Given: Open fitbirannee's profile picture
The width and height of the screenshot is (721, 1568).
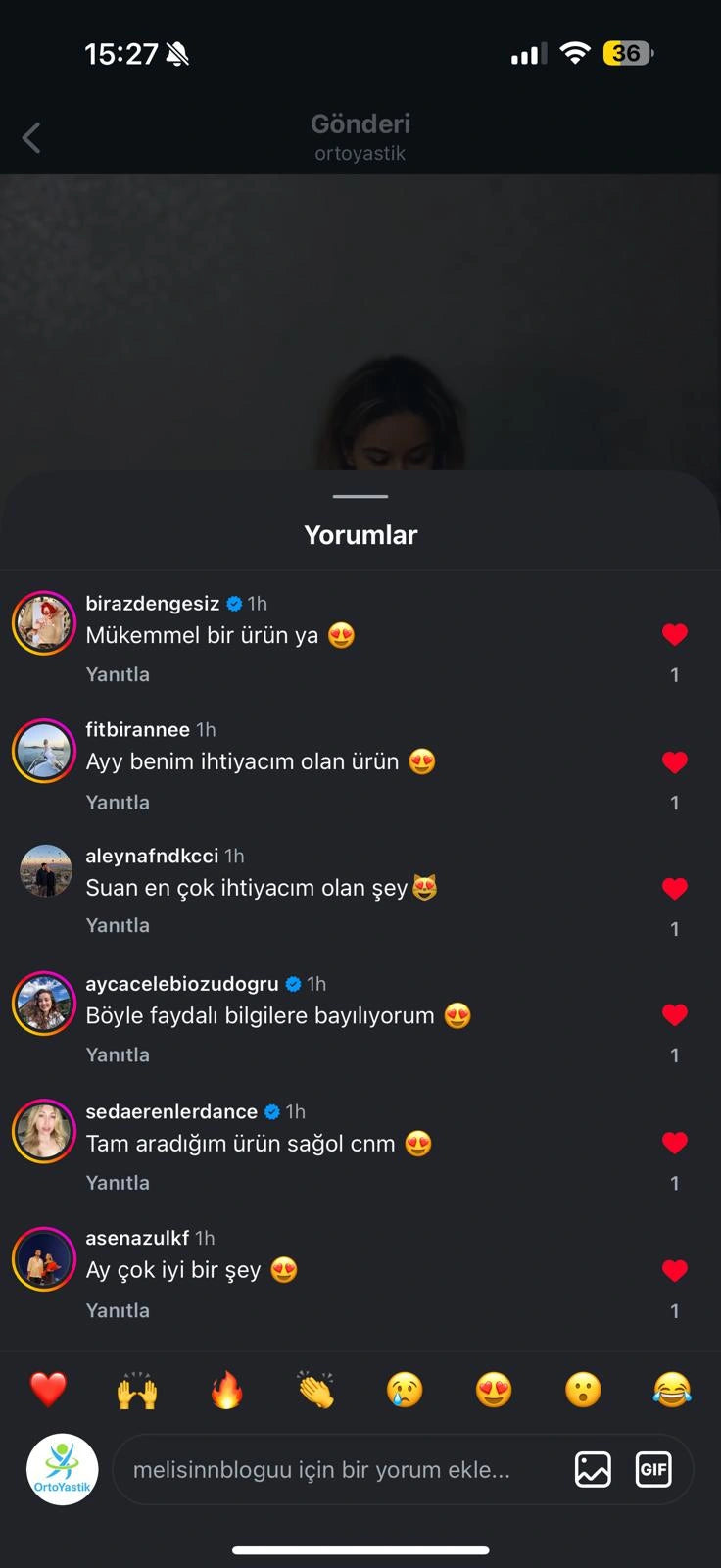Looking at the screenshot, I should (44, 751).
